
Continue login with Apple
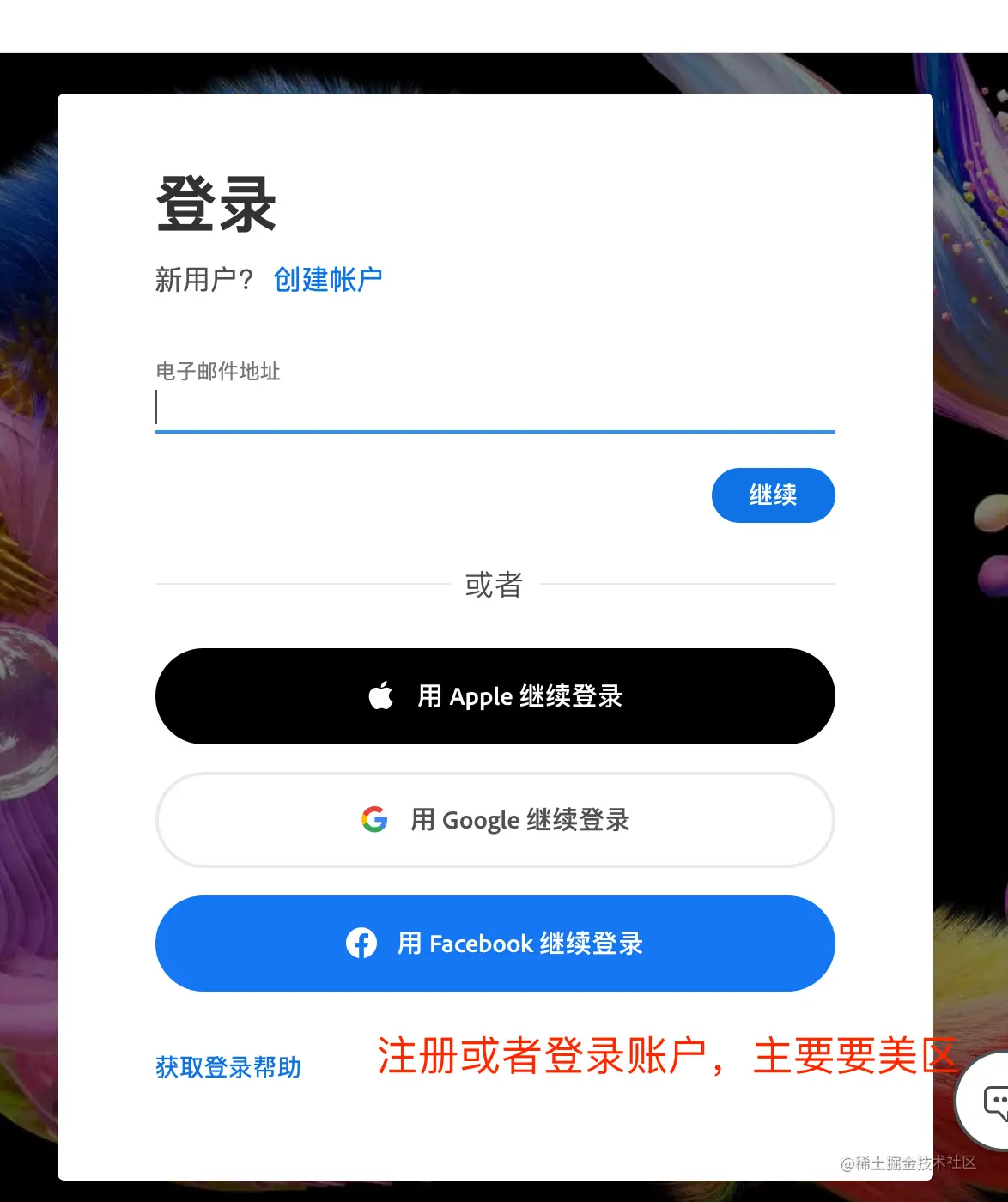pos(495,696)
